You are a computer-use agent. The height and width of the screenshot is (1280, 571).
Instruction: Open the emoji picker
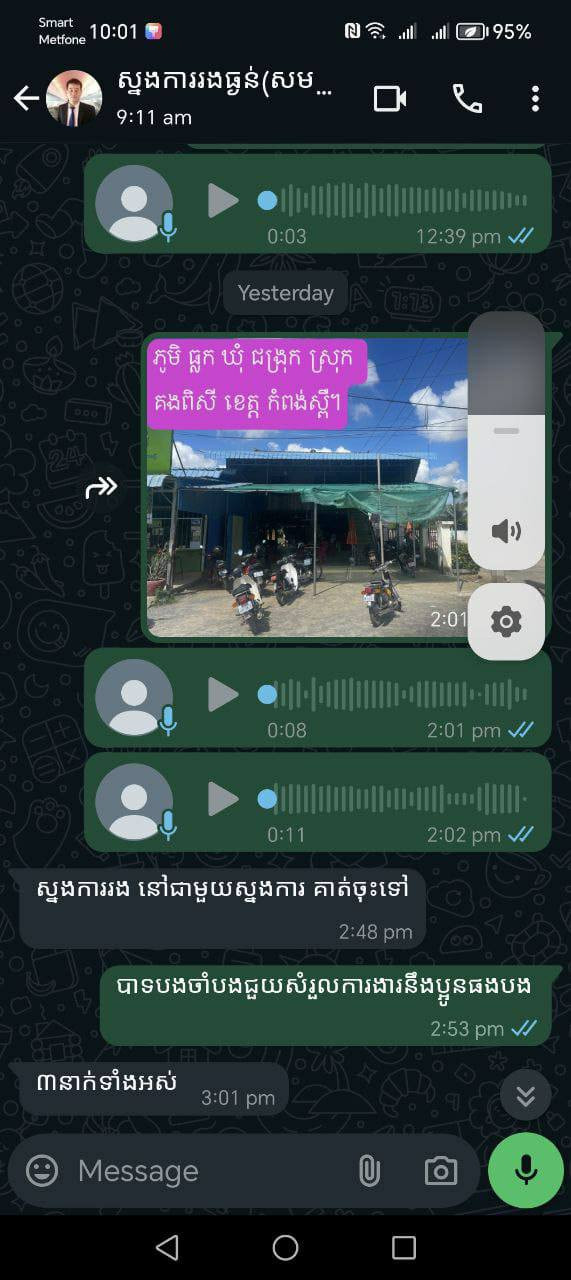coord(42,1171)
